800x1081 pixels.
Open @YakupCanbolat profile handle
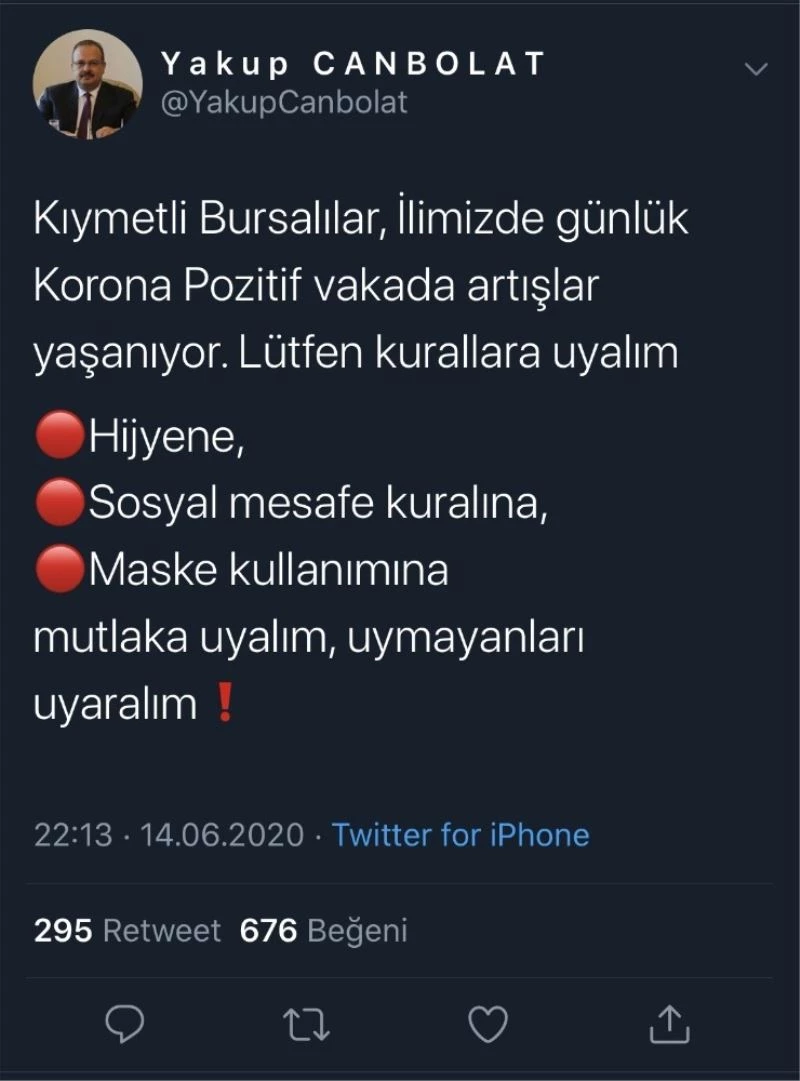[x=283, y=102]
